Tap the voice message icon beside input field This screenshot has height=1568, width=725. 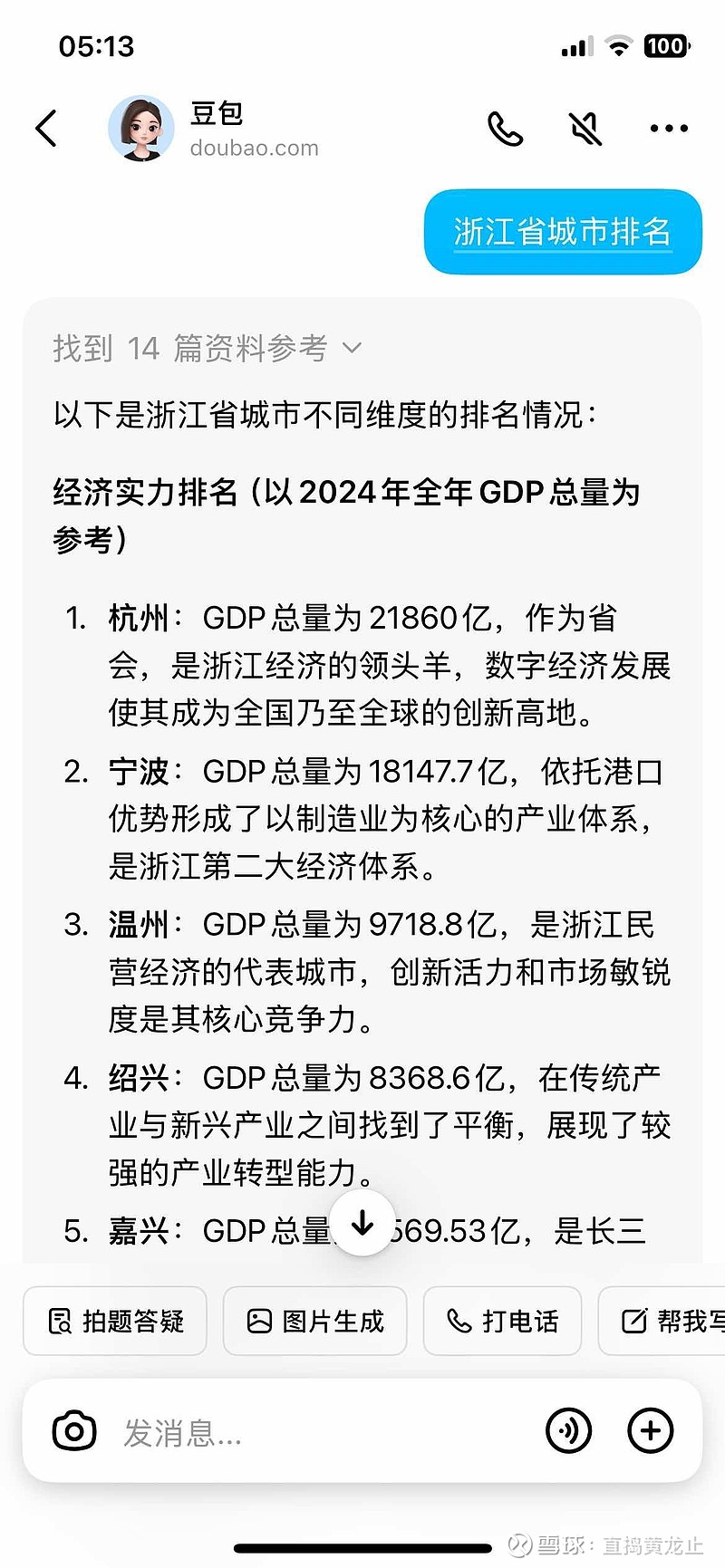click(569, 1432)
